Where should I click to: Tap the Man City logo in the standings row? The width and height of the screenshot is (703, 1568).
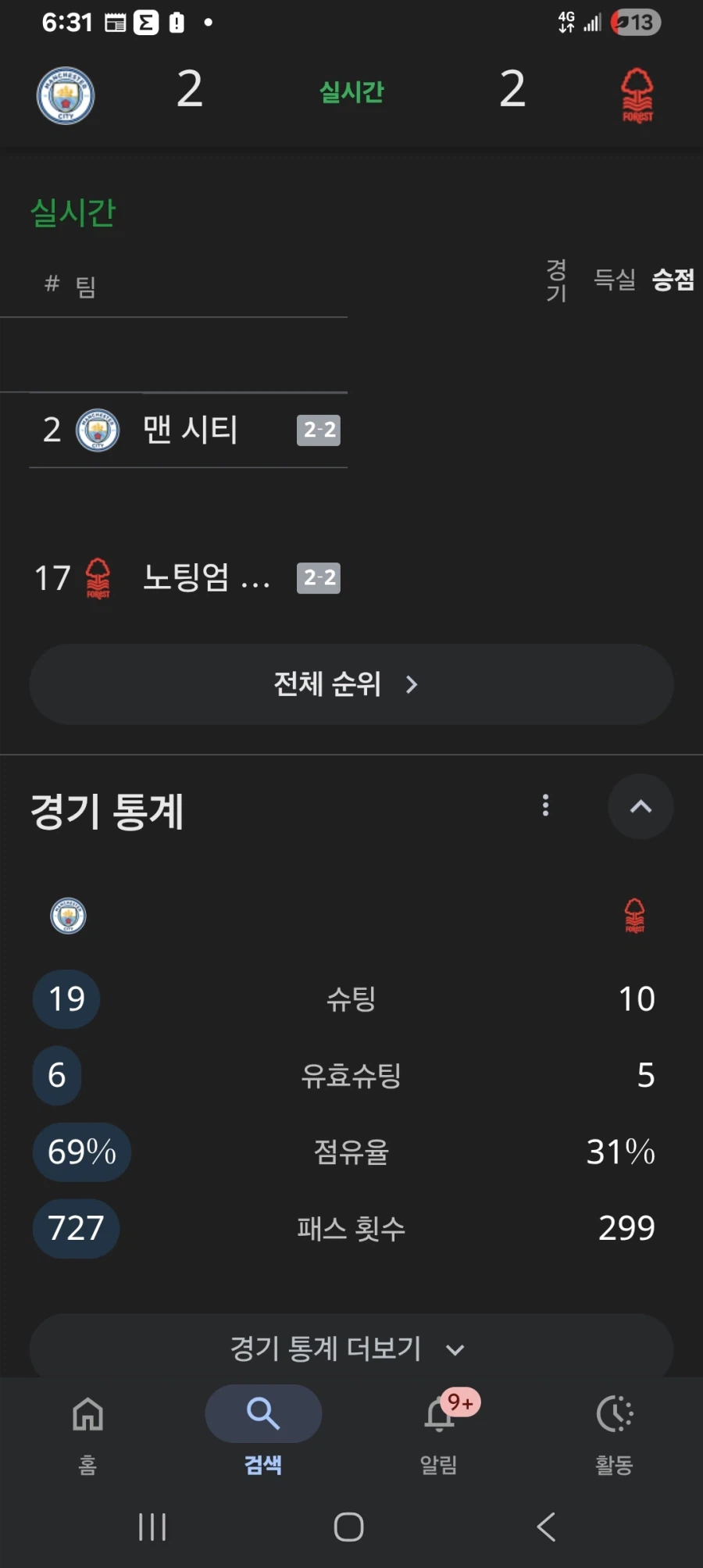[97, 430]
